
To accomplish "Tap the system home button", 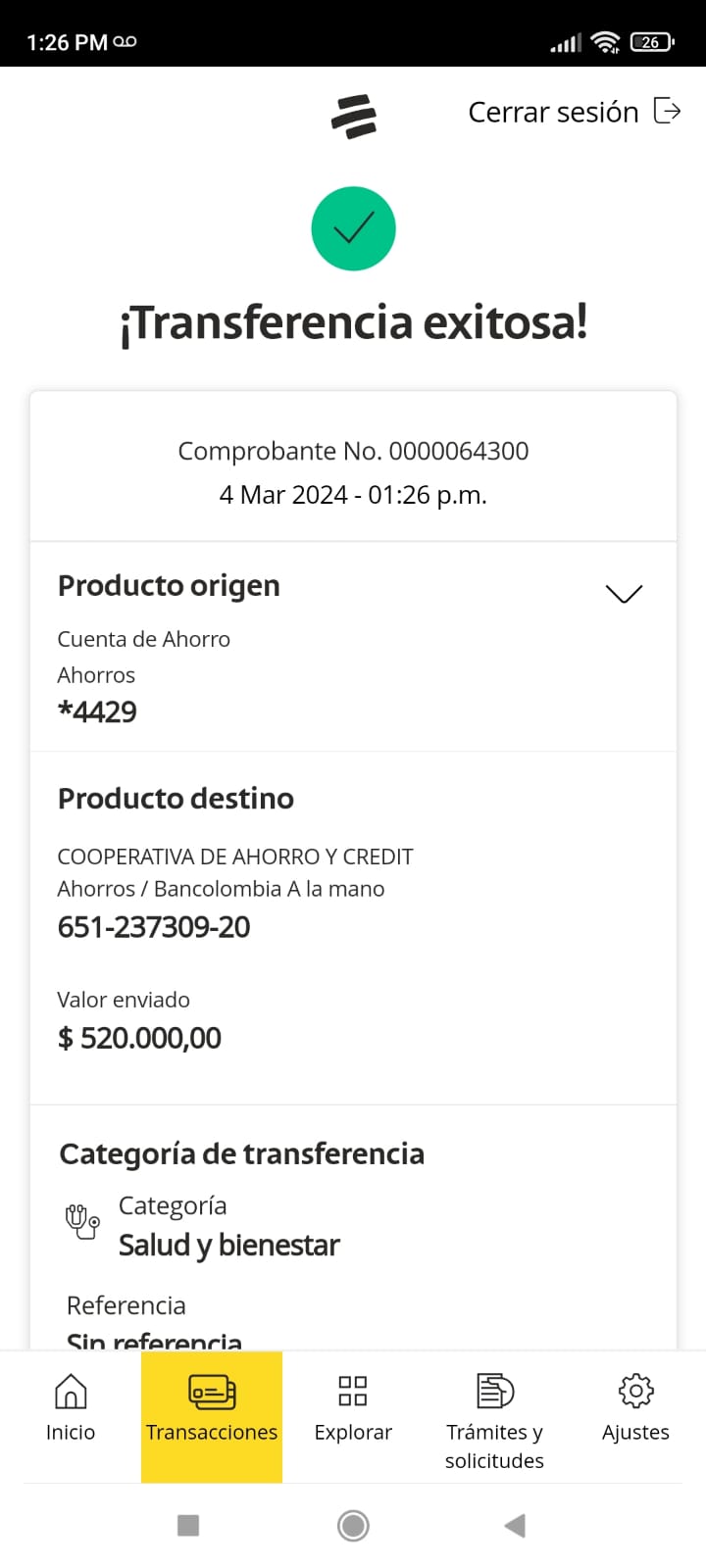I will 353,1525.
